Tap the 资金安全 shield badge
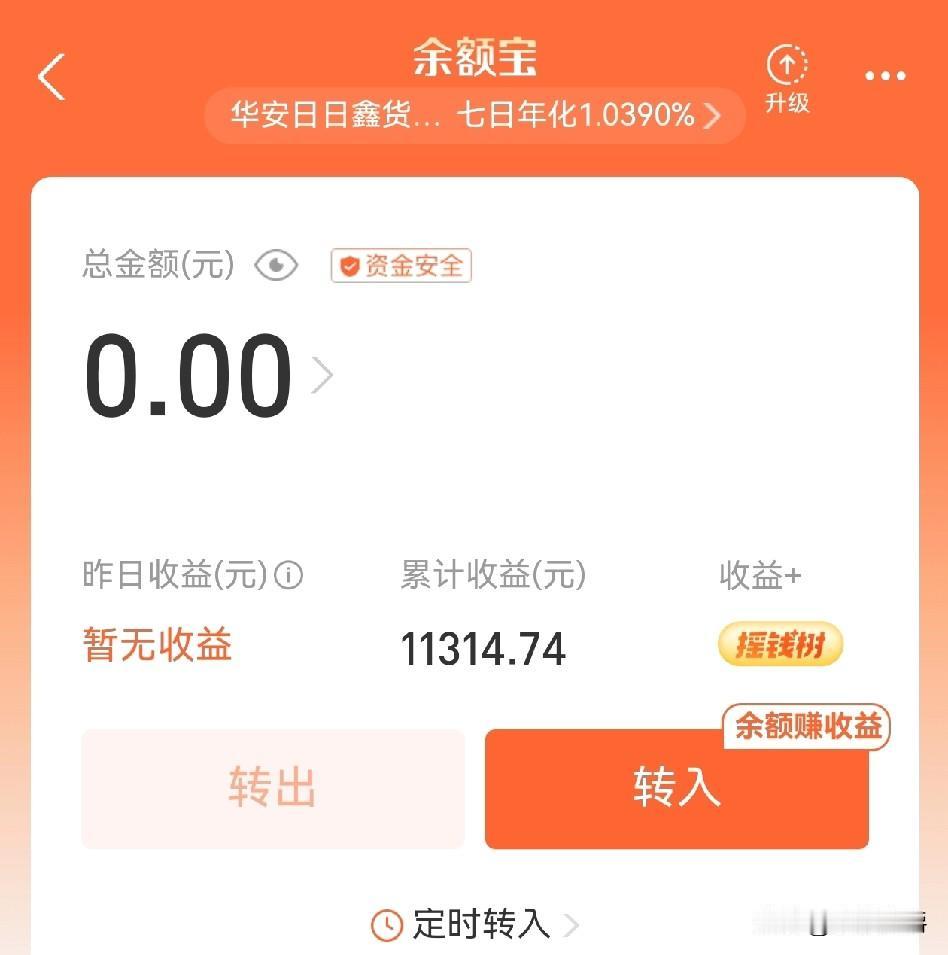948x955 pixels. [400, 265]
